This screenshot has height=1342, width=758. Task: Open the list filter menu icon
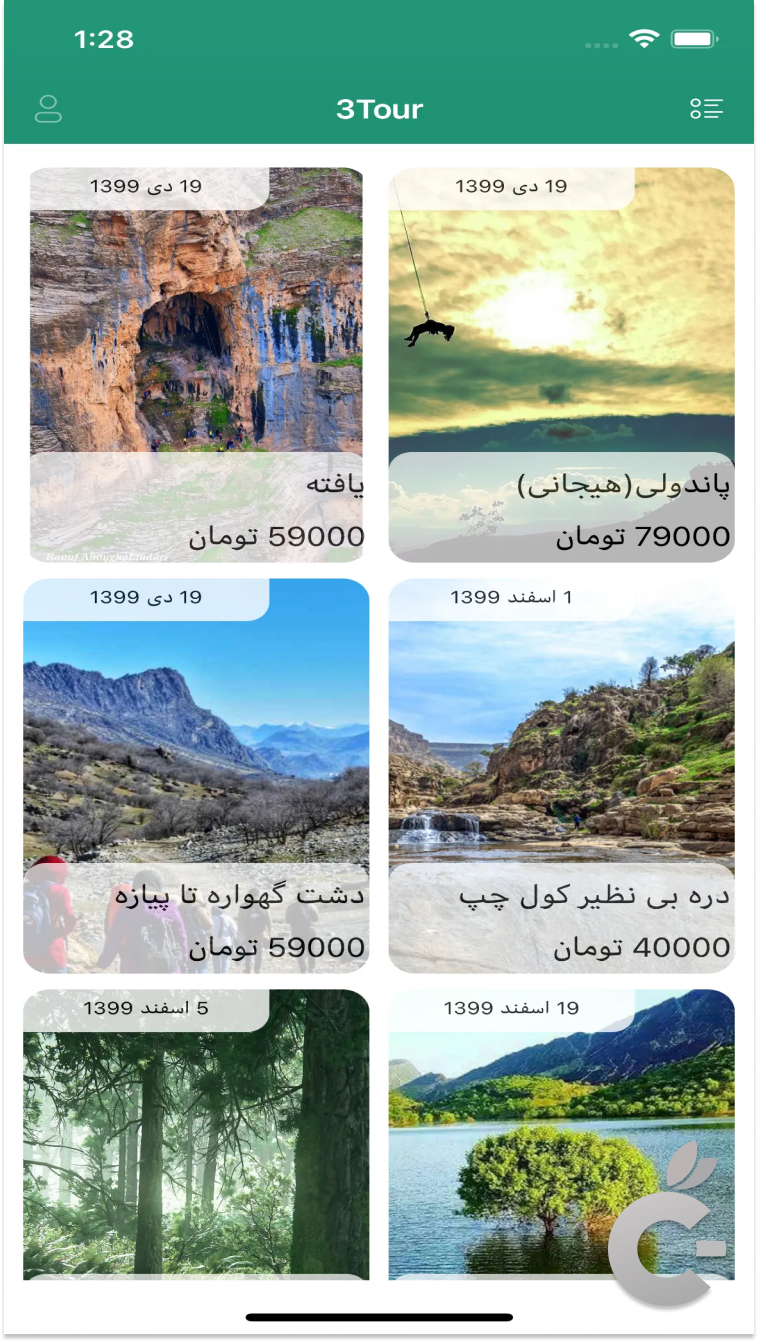point(706,109)
